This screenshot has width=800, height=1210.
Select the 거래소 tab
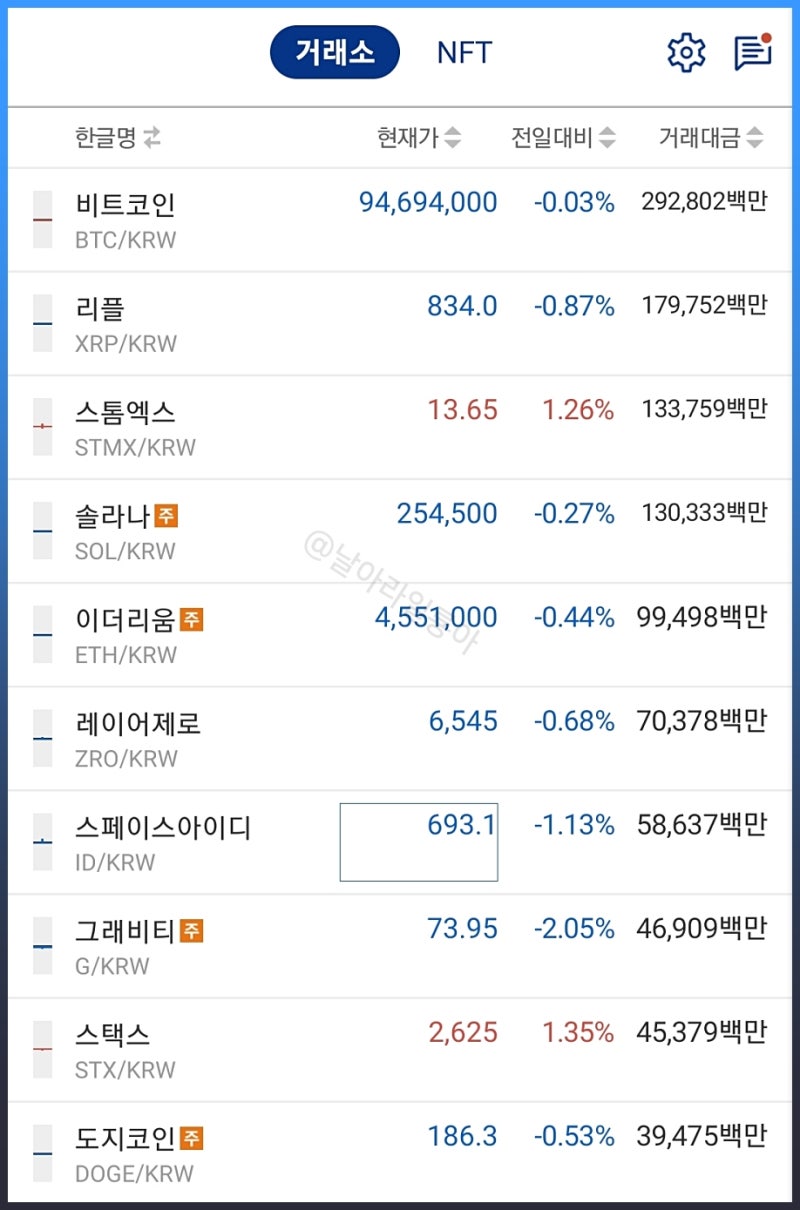[334, 53]
